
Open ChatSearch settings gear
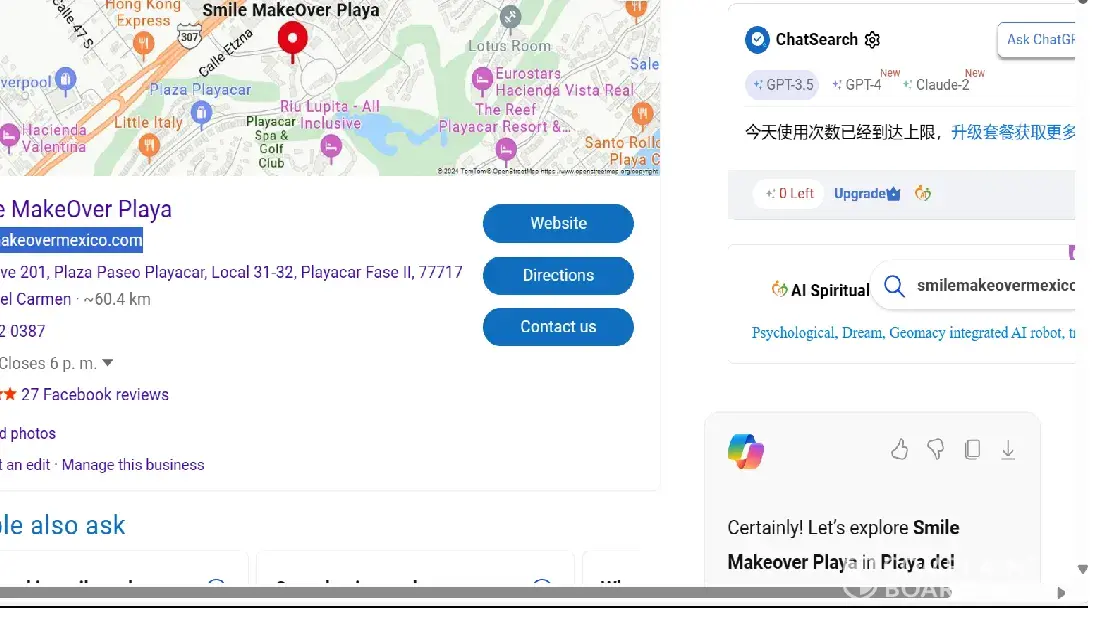872,40
